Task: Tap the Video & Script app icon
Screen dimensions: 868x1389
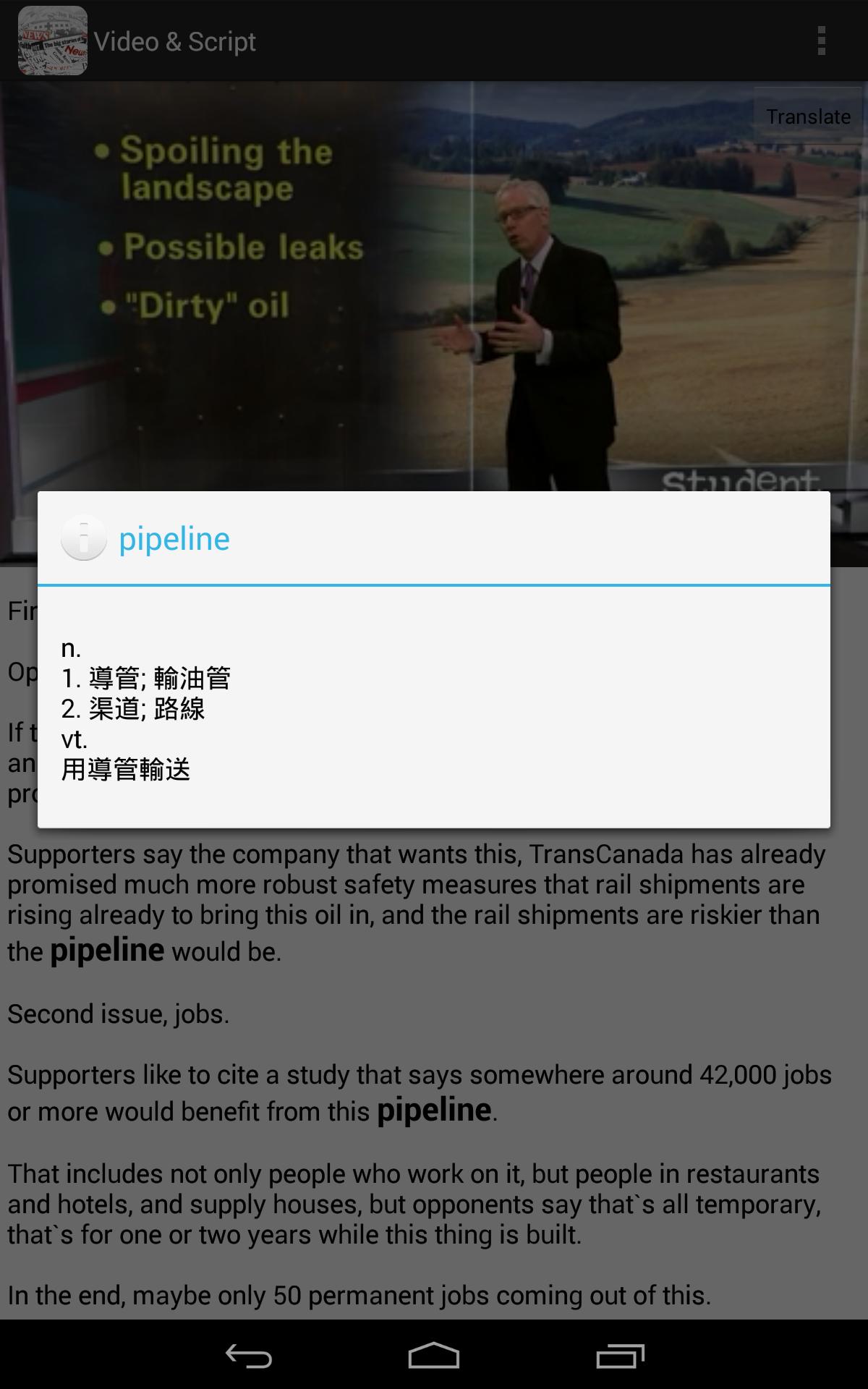Action: pyautogui.click(x=52, y=41)
